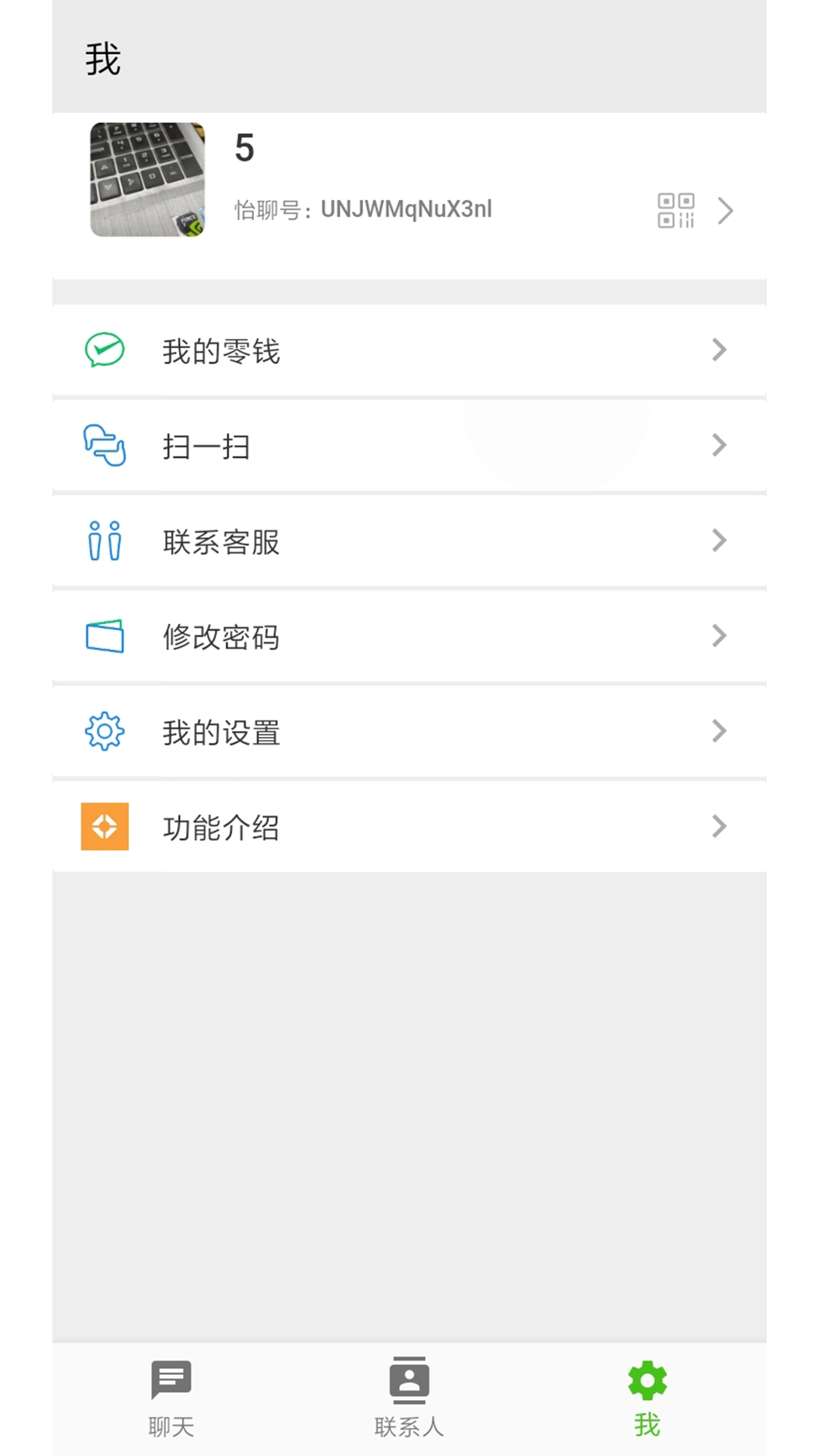Viewport: 819px width, 1456px height.
Task: Click the orange 功能介绍 icon
Action: pyautogui.click(x=105, y=827)
